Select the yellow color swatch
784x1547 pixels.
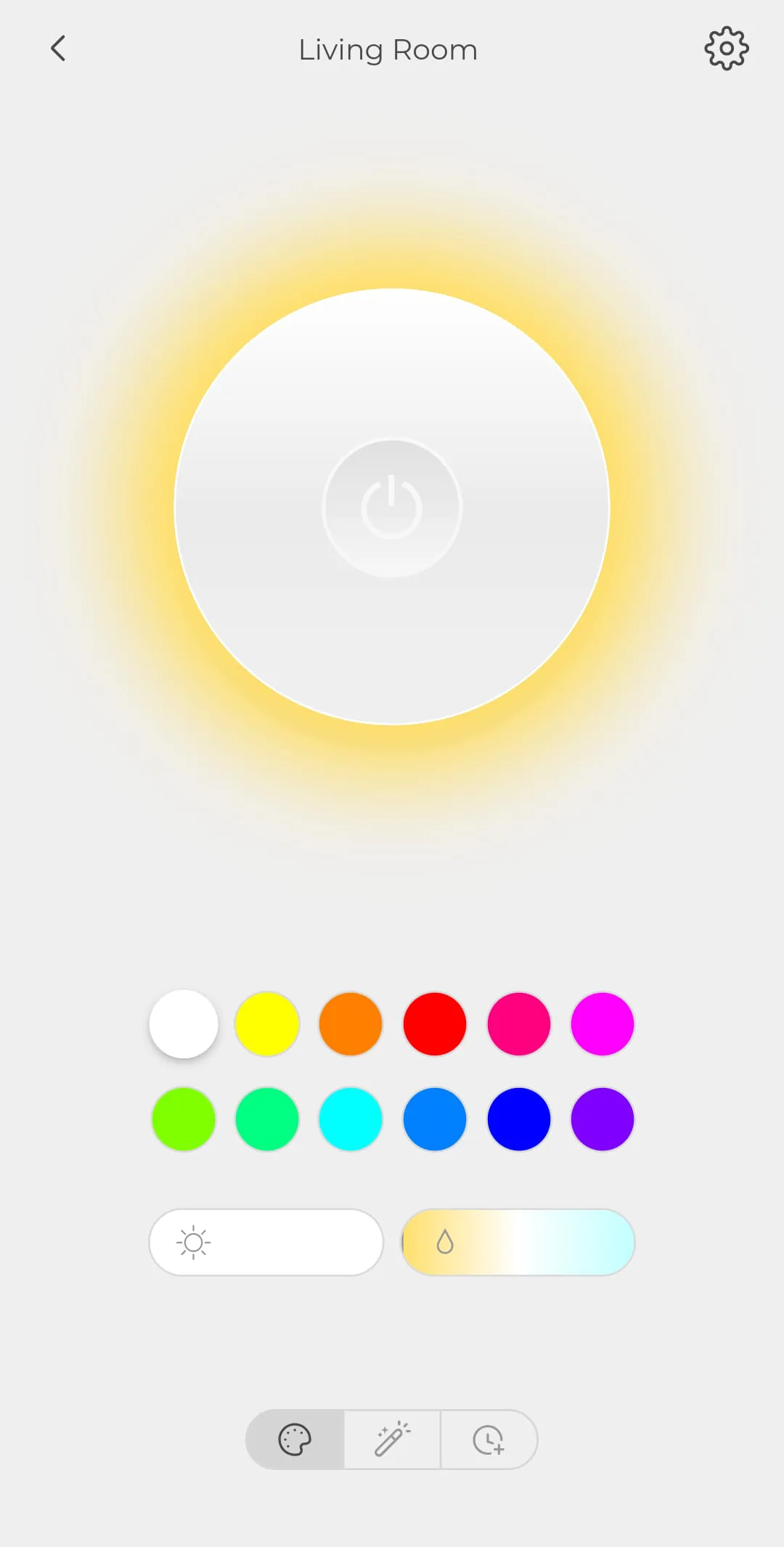coord(267,1024)
